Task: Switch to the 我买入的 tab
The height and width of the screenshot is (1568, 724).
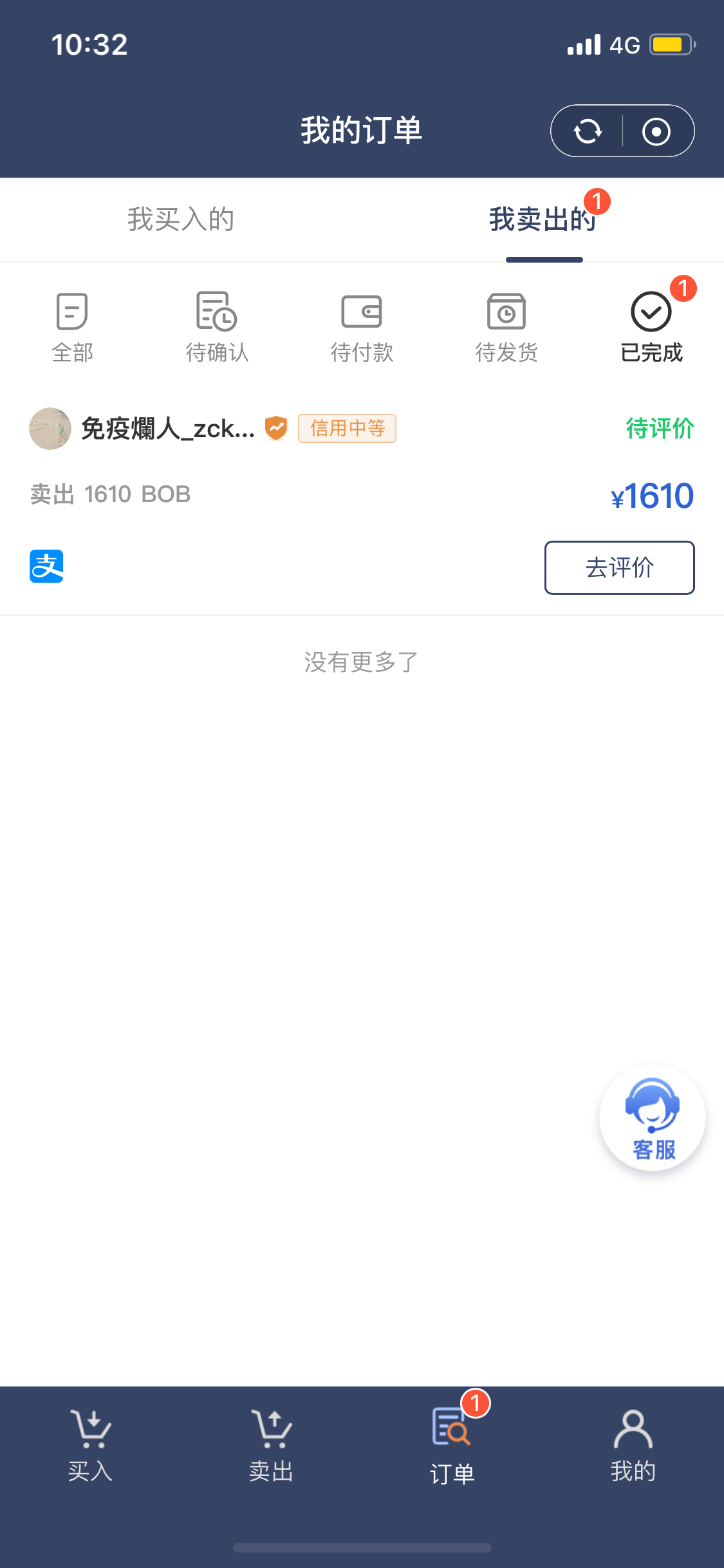Action: tap(181, 219)
